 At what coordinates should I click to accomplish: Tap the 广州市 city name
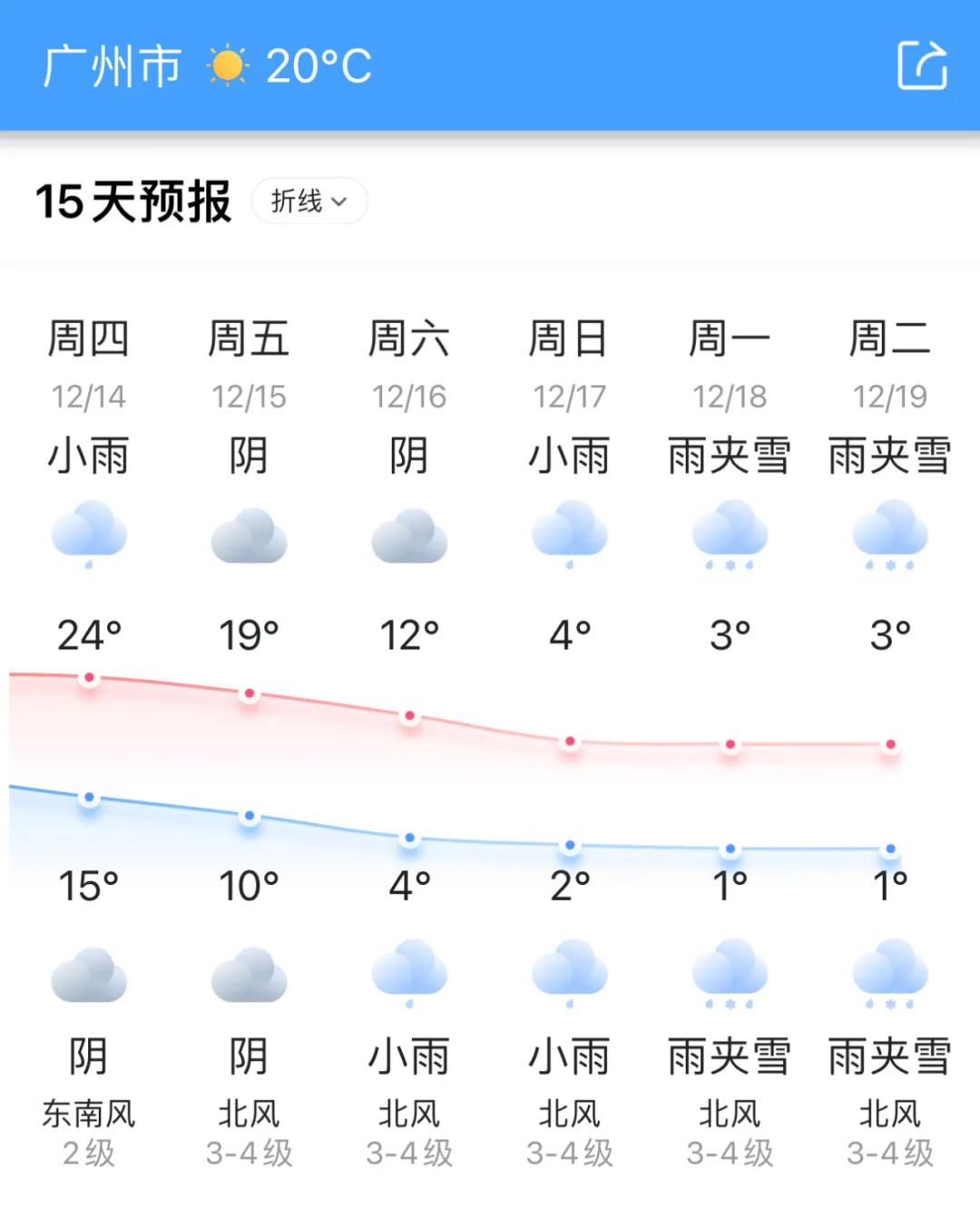tap(113, 66)
